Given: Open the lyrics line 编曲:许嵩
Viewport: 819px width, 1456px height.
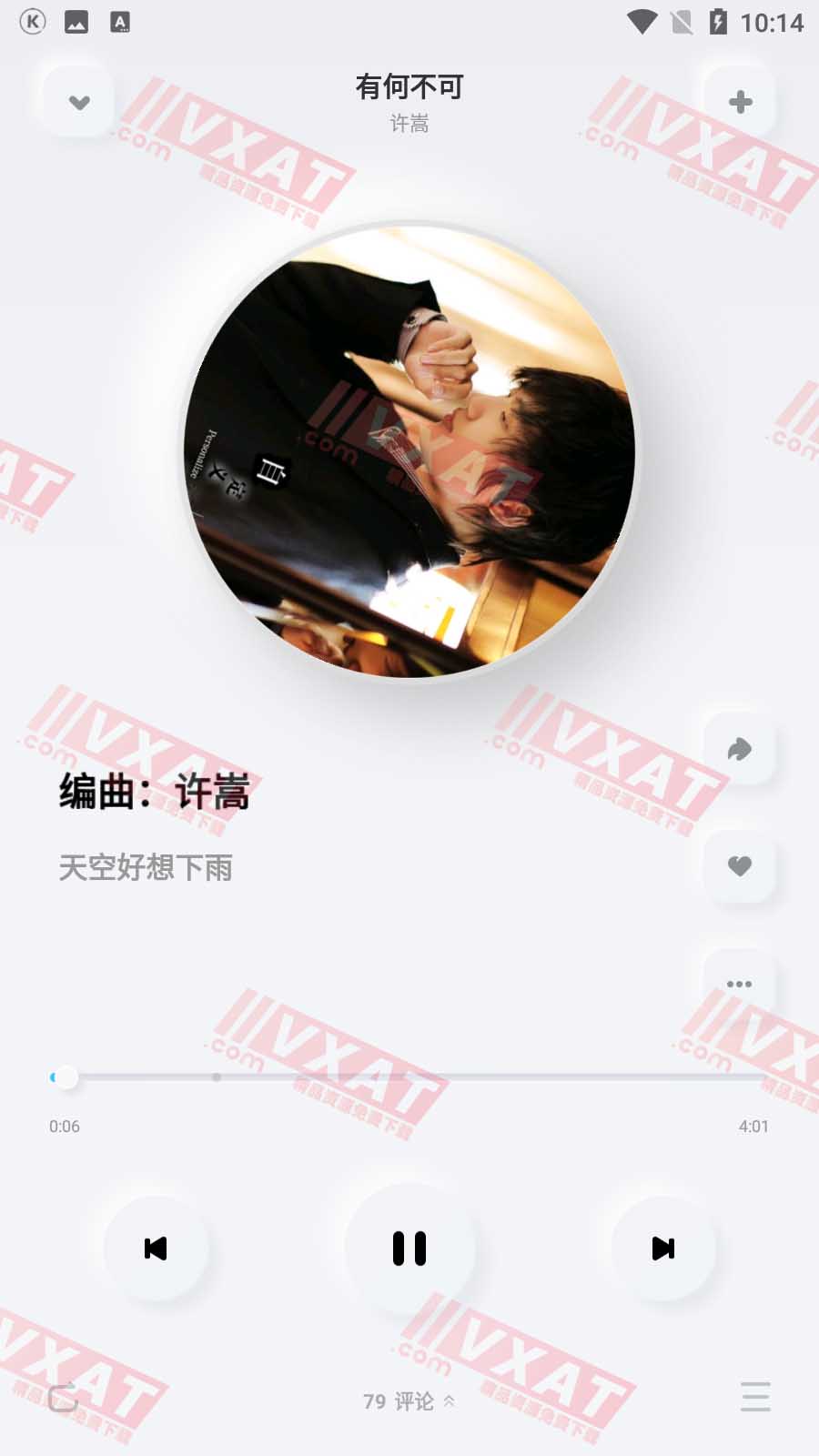Looking at the screenshot, I should [x=155, y=792].
